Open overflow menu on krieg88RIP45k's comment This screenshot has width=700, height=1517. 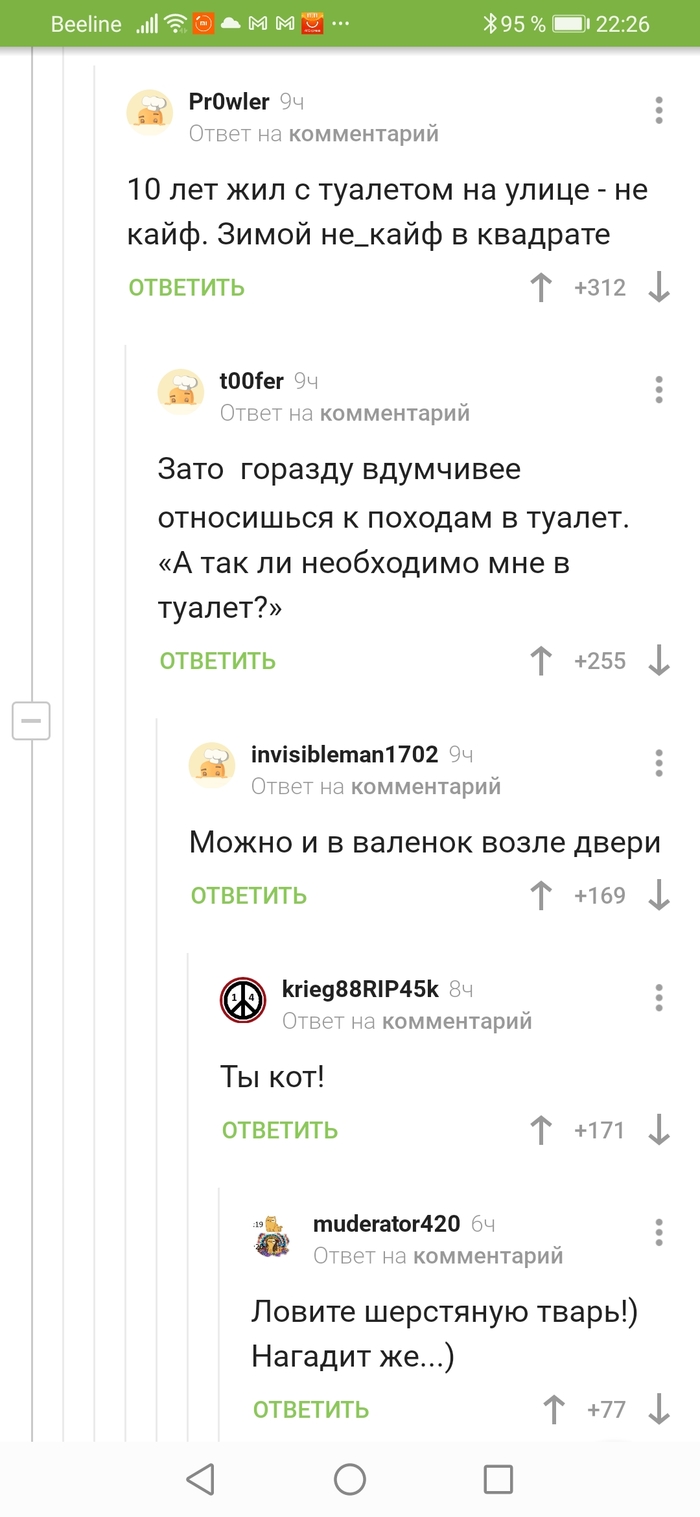[658, 998]
